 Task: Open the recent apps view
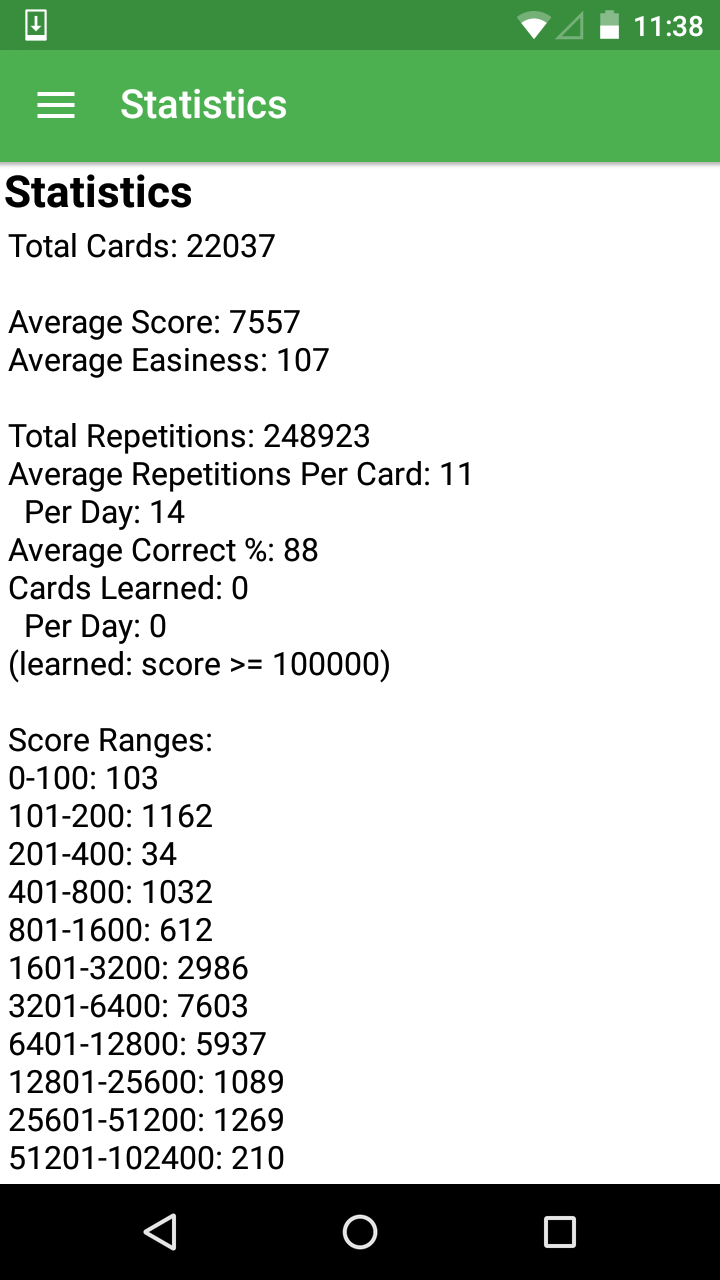point(560,1232)
